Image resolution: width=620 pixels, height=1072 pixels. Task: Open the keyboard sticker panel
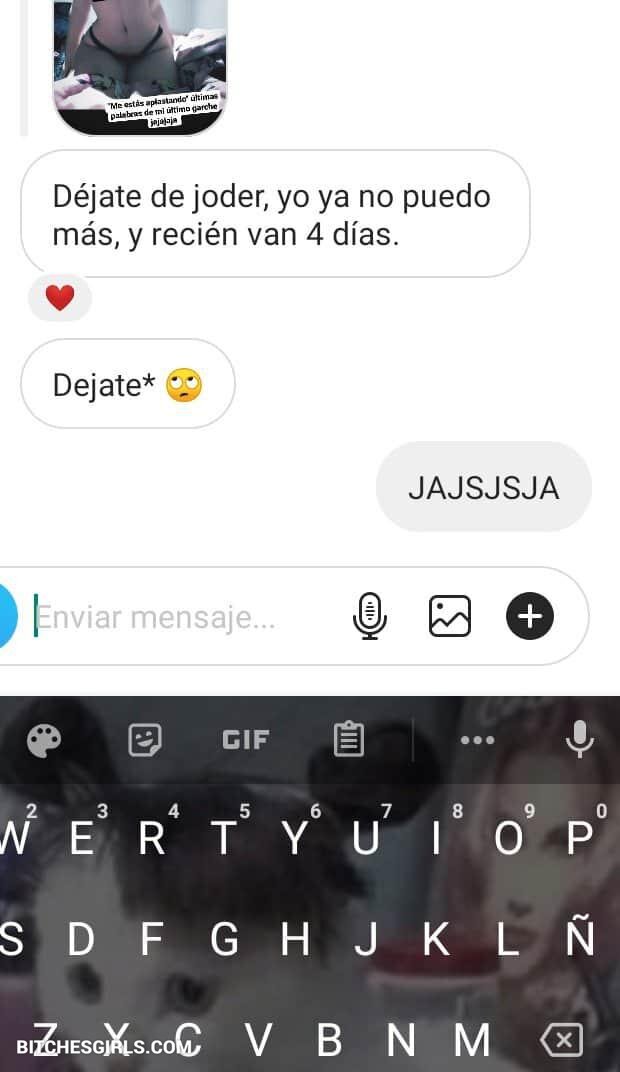point(145,740)
